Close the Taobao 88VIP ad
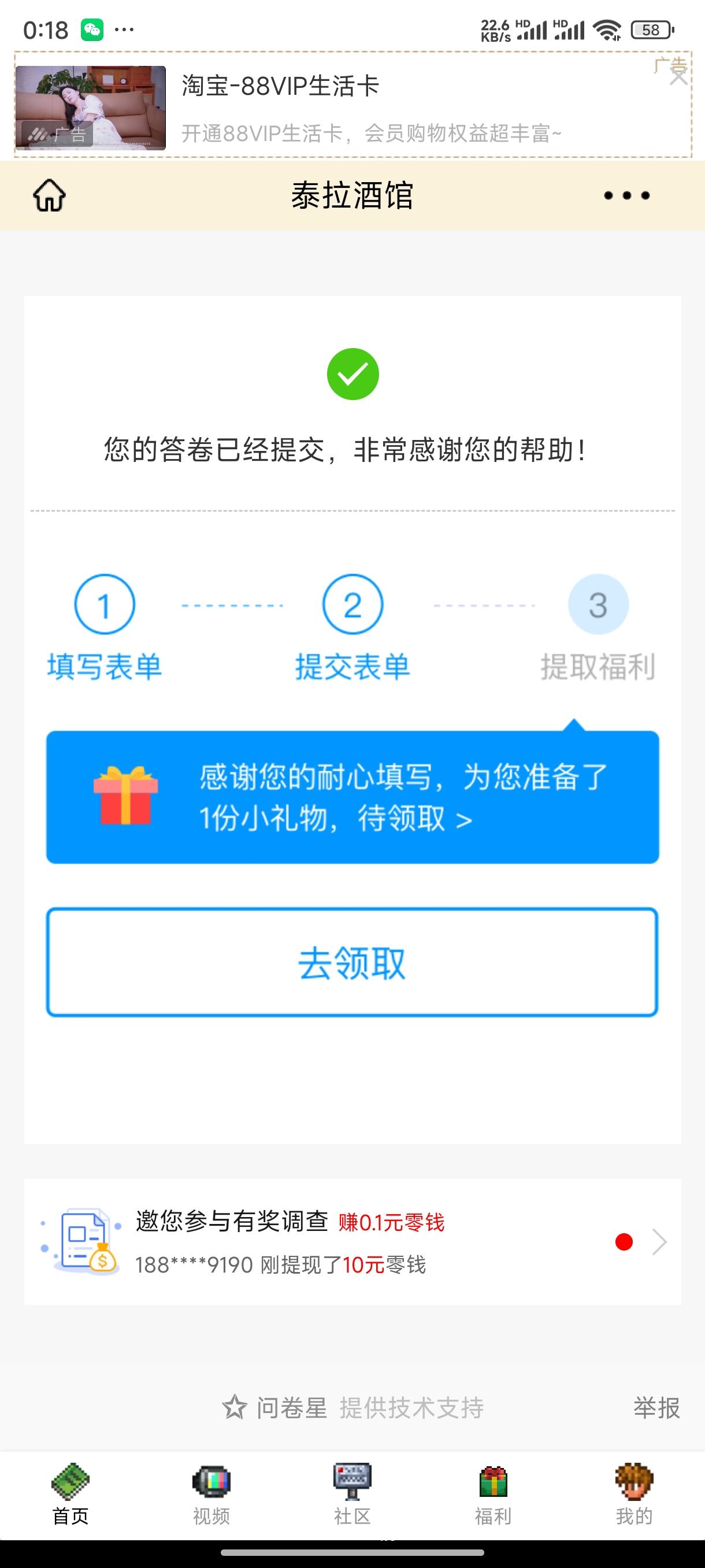This screenshot has height=1568, width=705. (680, 77)
